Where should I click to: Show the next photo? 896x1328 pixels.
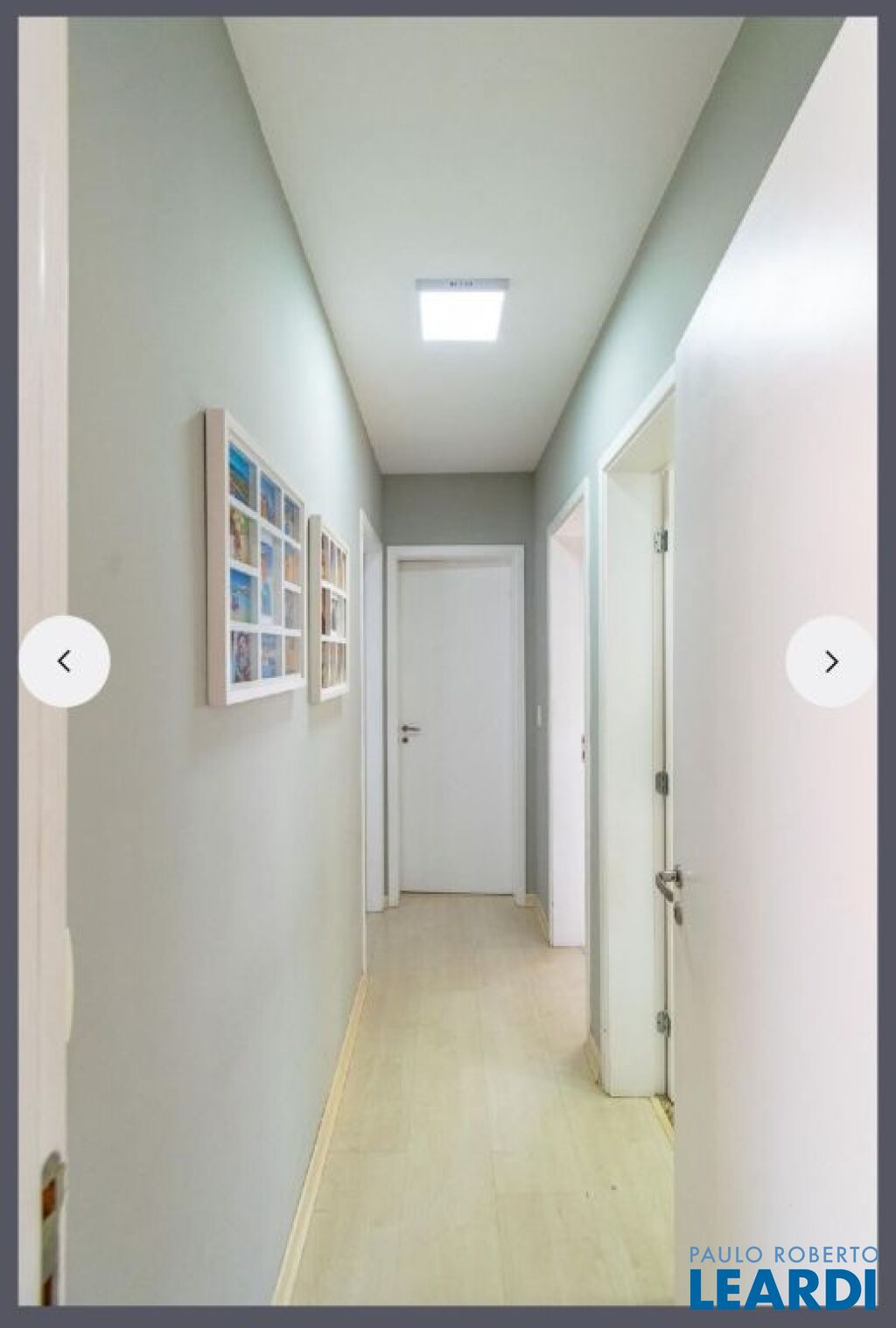[x=830, y=661]
